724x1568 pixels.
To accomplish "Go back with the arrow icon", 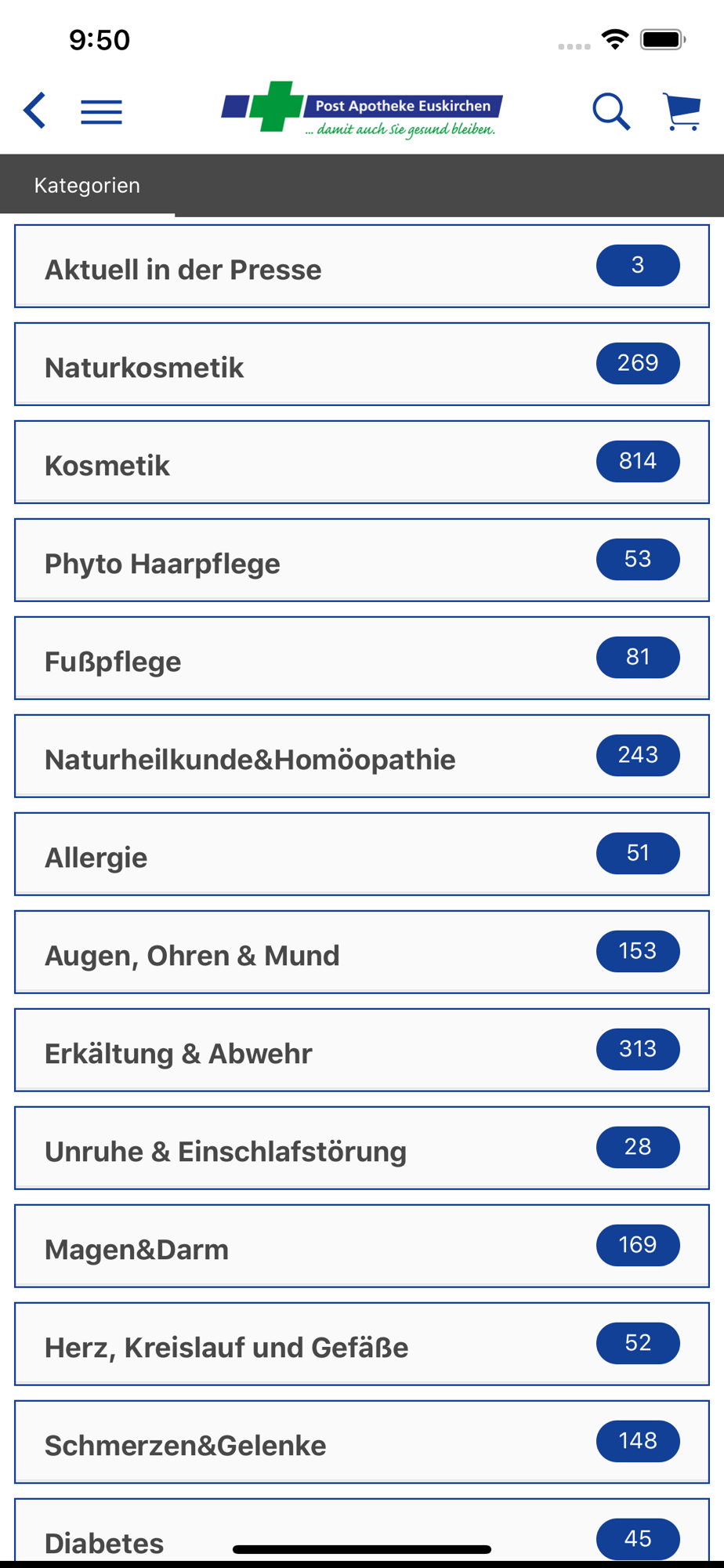I will [34, 111].
